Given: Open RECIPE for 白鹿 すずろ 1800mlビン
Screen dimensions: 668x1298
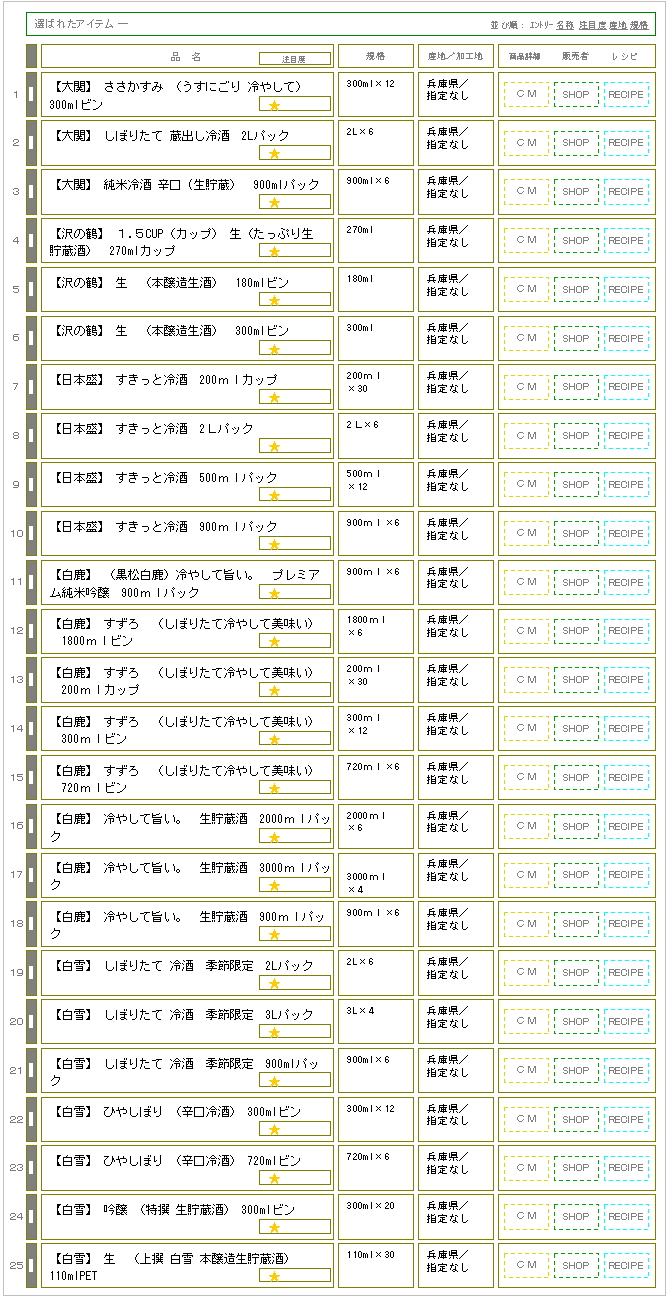Looking at the screenshot, I should (626, 631).
